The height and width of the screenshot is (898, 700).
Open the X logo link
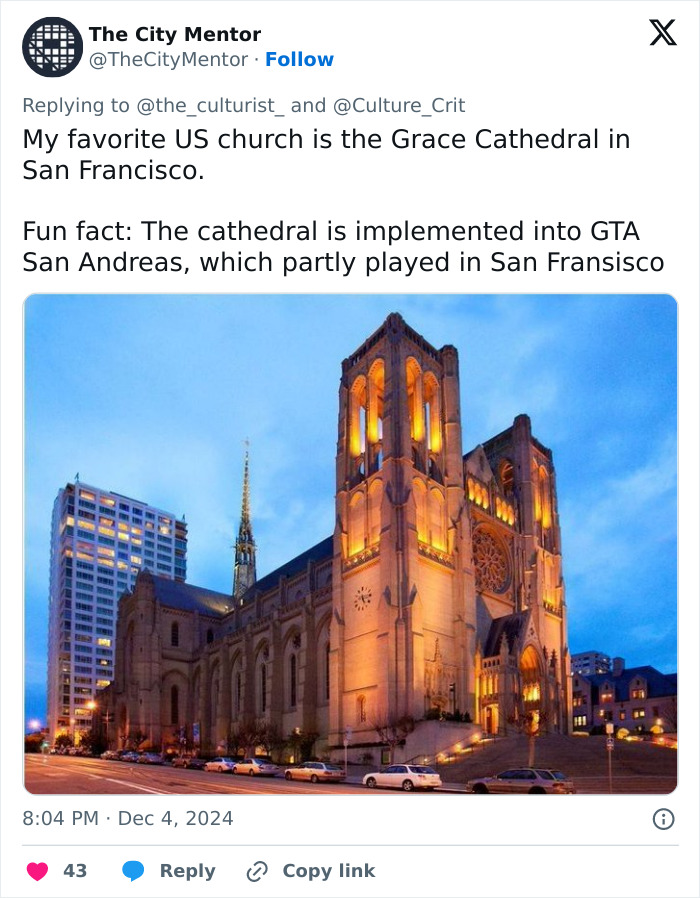pyautogui.click(x=662, y=34)
